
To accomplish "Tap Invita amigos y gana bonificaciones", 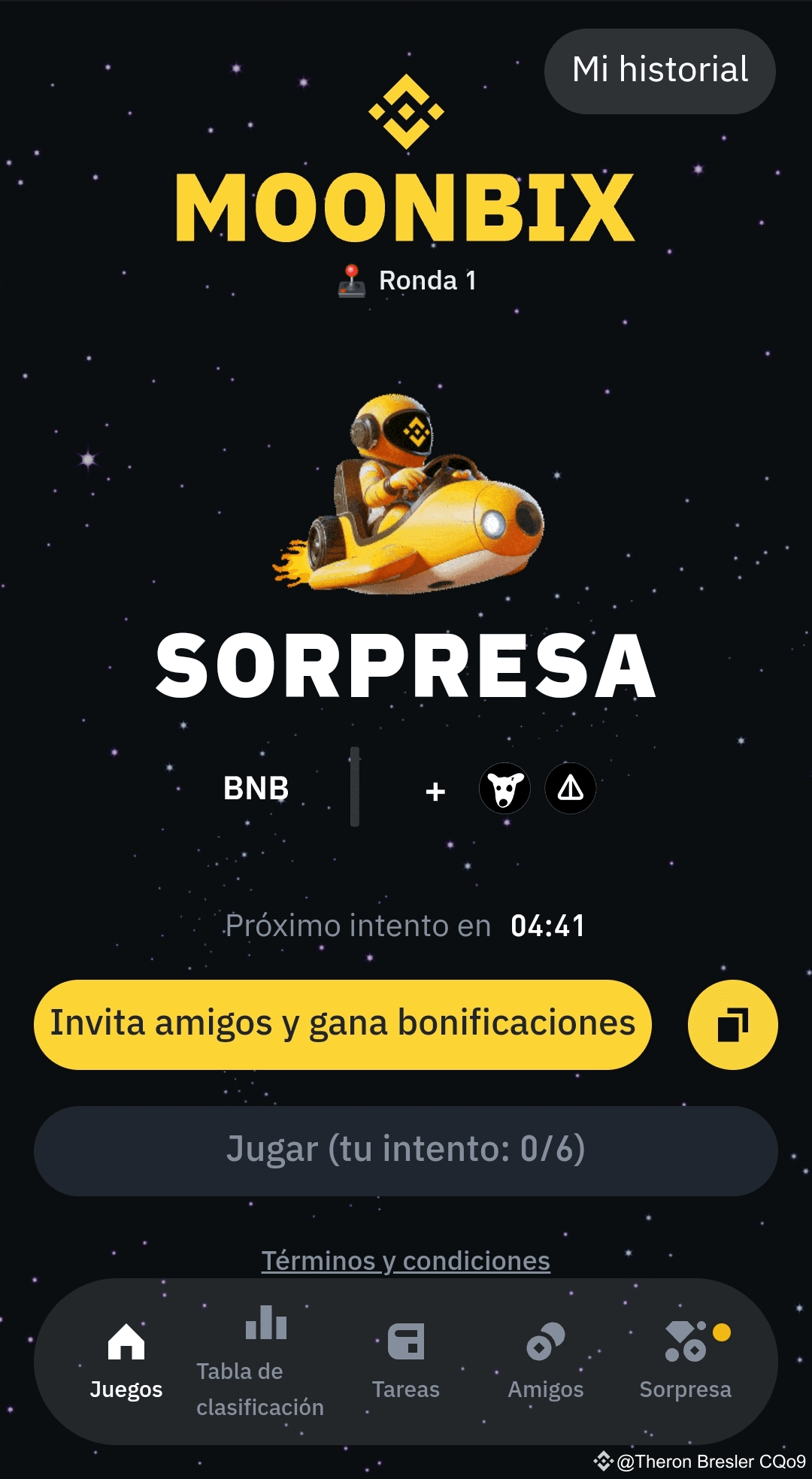I will 343,1024.
